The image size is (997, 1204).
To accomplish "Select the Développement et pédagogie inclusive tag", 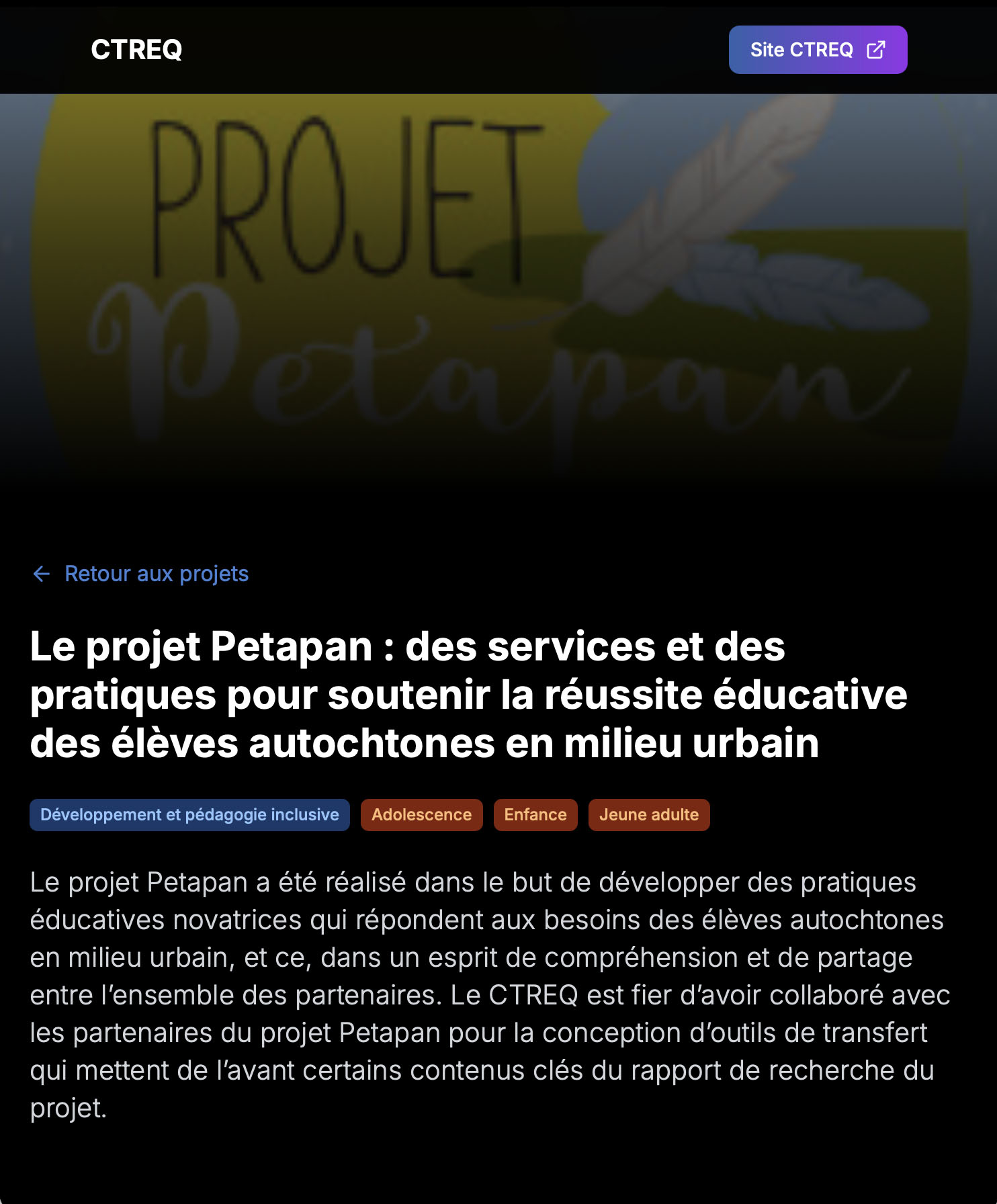I will click(189, 815).
